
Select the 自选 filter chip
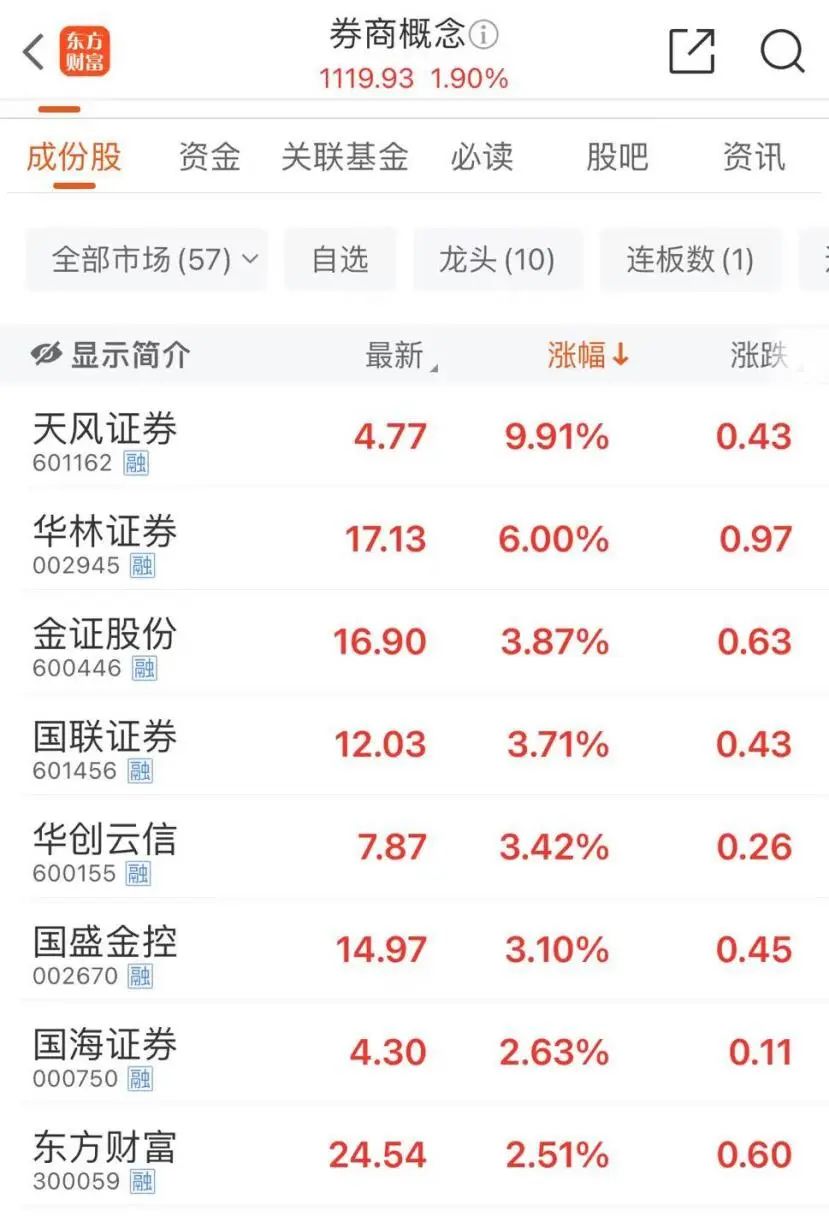click(x=340, y=260)
